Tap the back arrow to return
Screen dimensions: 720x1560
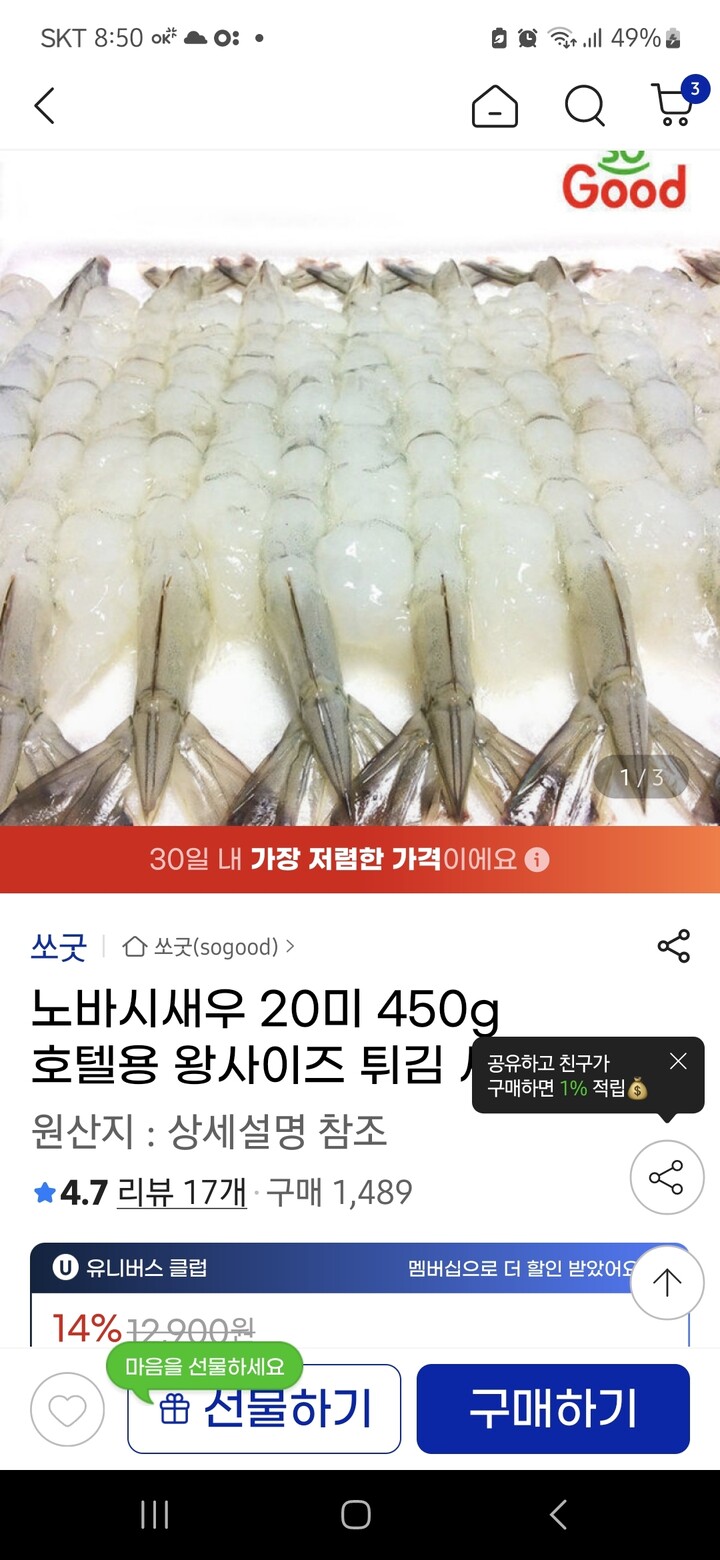tap(44, 106)
